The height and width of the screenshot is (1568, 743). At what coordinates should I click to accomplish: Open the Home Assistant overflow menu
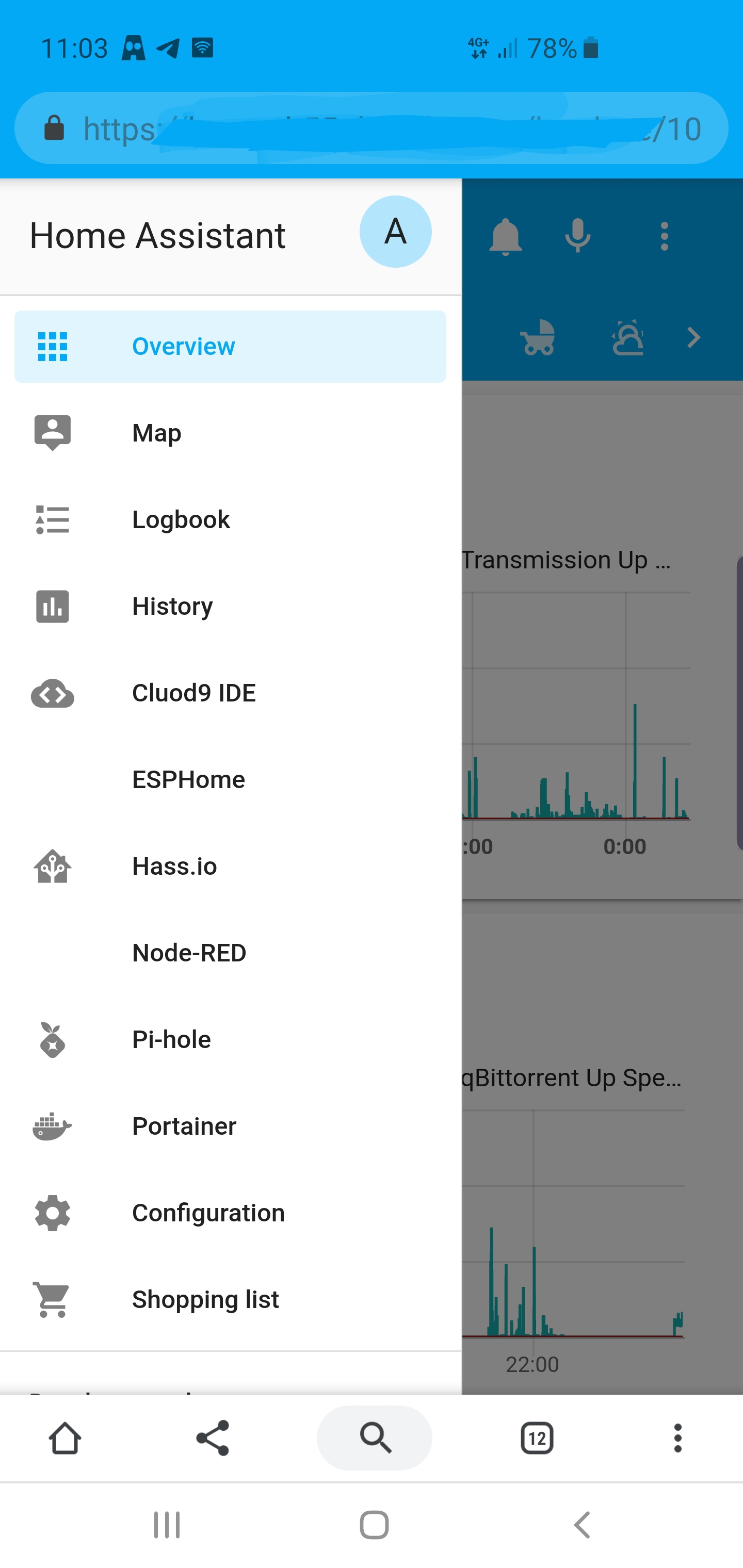665,236
